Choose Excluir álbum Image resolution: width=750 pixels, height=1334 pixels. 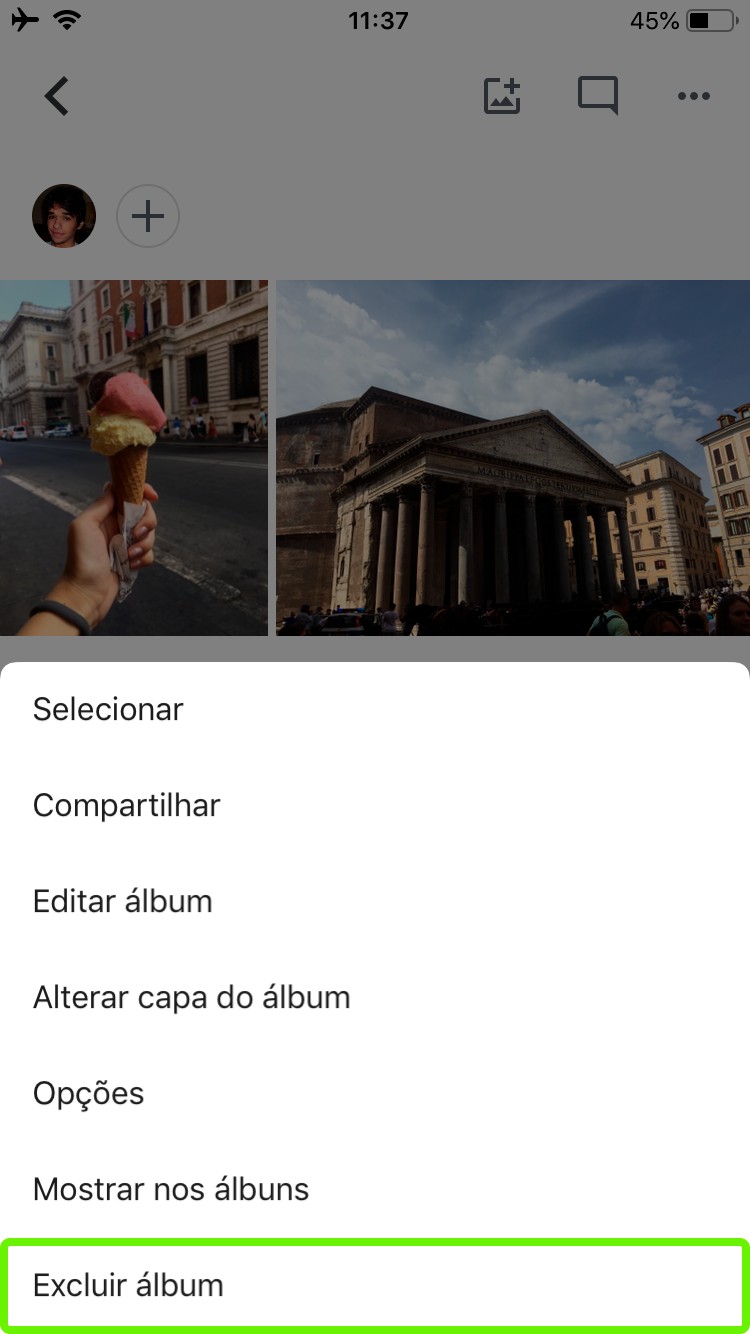(x=129, y=1286)
